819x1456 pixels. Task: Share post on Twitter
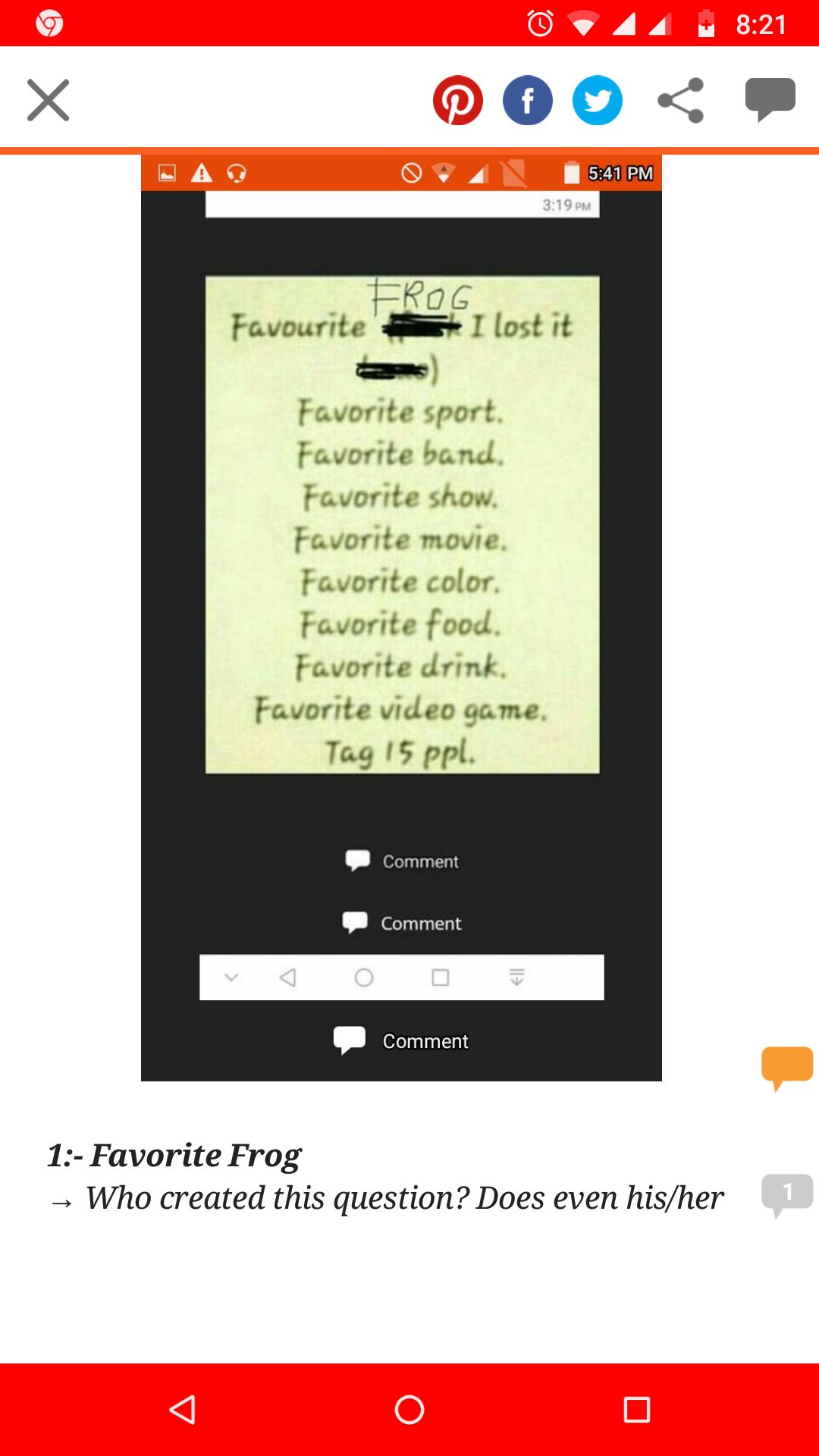[598, 100]
